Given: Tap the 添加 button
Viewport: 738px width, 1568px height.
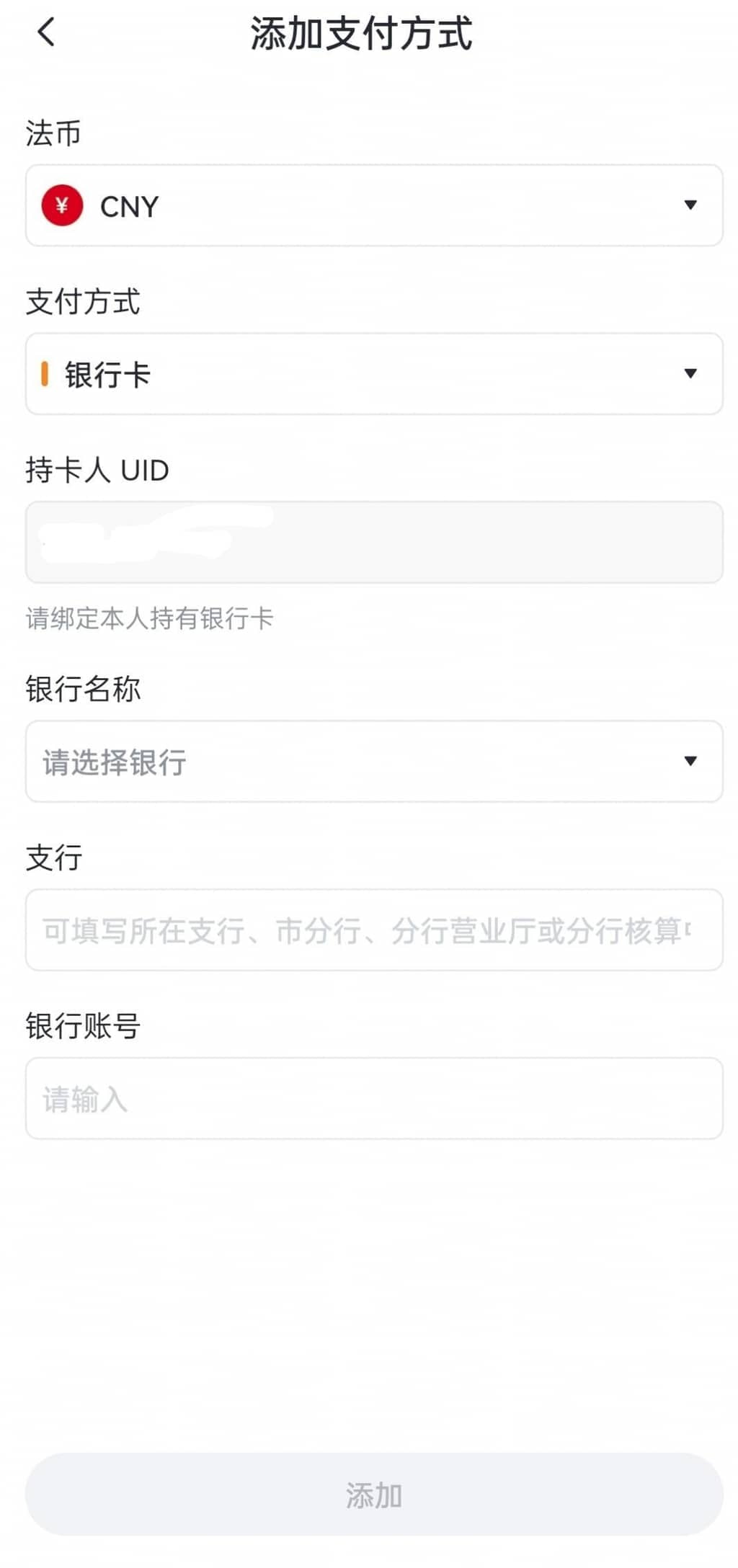Looking at the screenshot, I should pos(374,1495).
